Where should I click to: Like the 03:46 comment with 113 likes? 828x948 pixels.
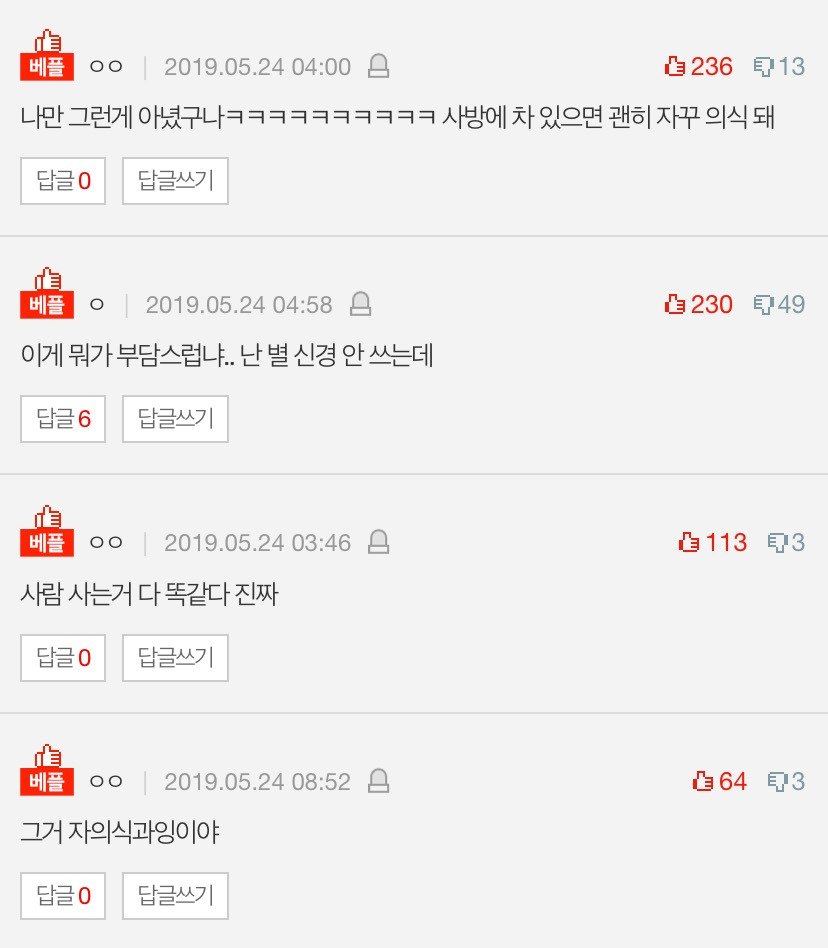click(x=713, y=542)
